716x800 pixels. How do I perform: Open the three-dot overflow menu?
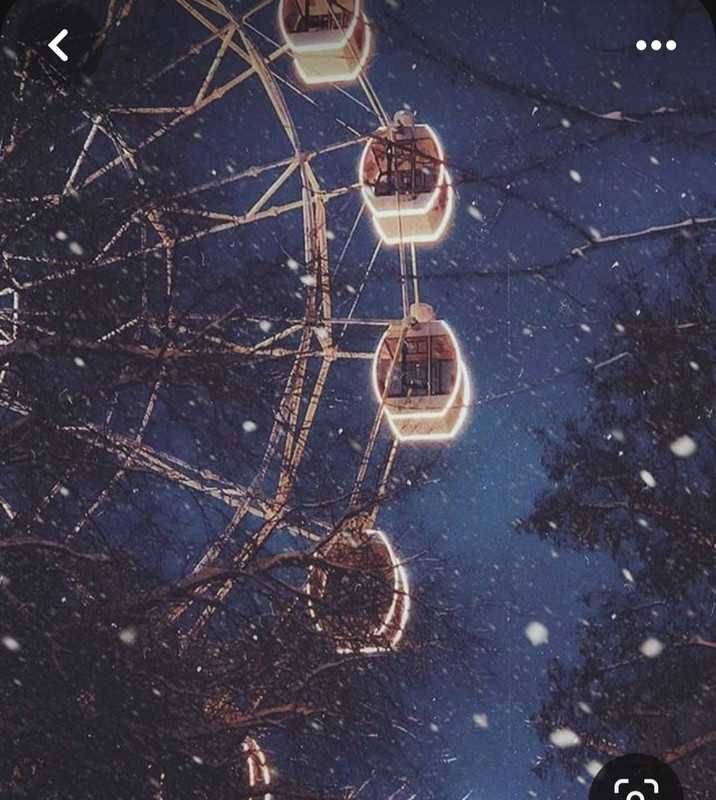coord(656,45)
